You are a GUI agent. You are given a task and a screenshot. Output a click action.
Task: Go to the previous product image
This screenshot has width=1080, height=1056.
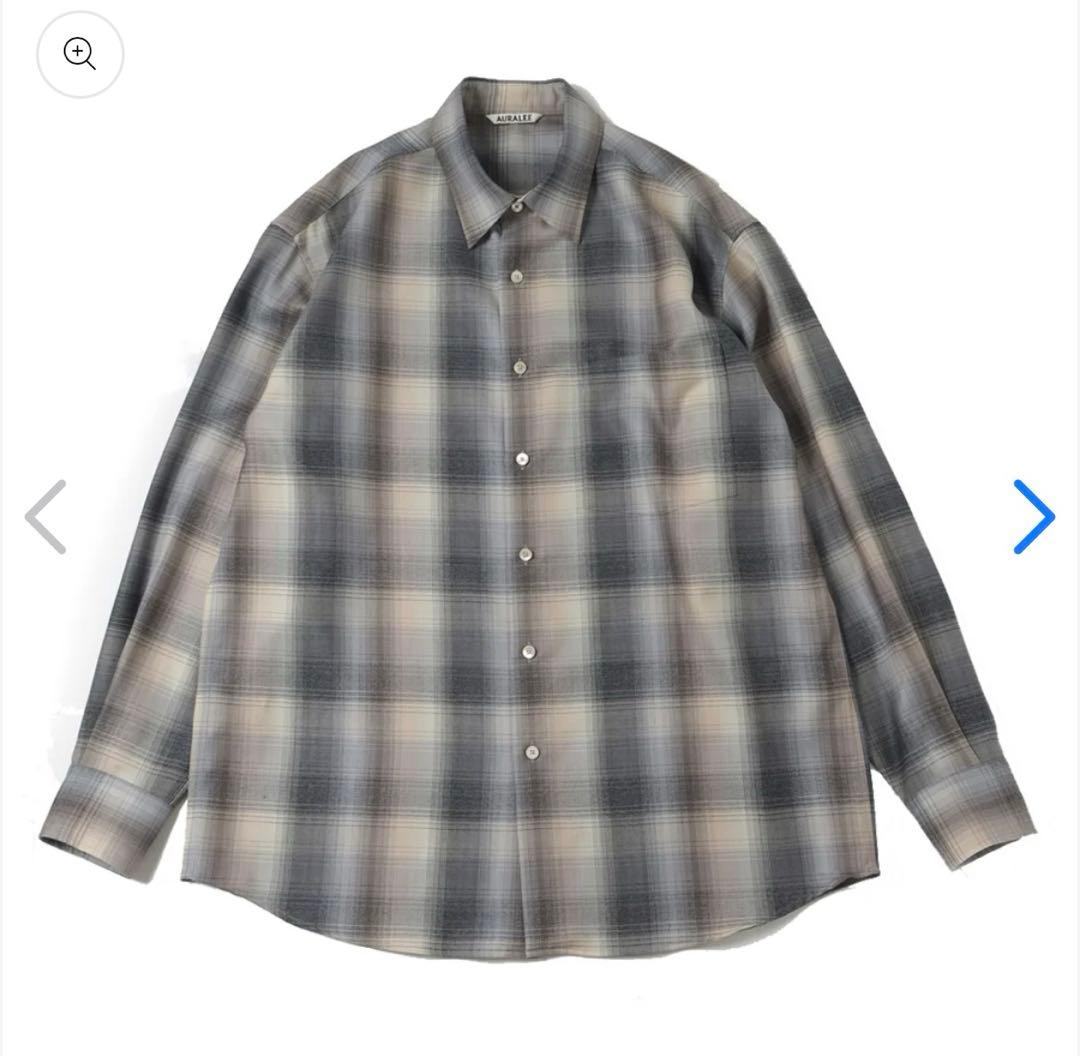click(x=46, y=517)
